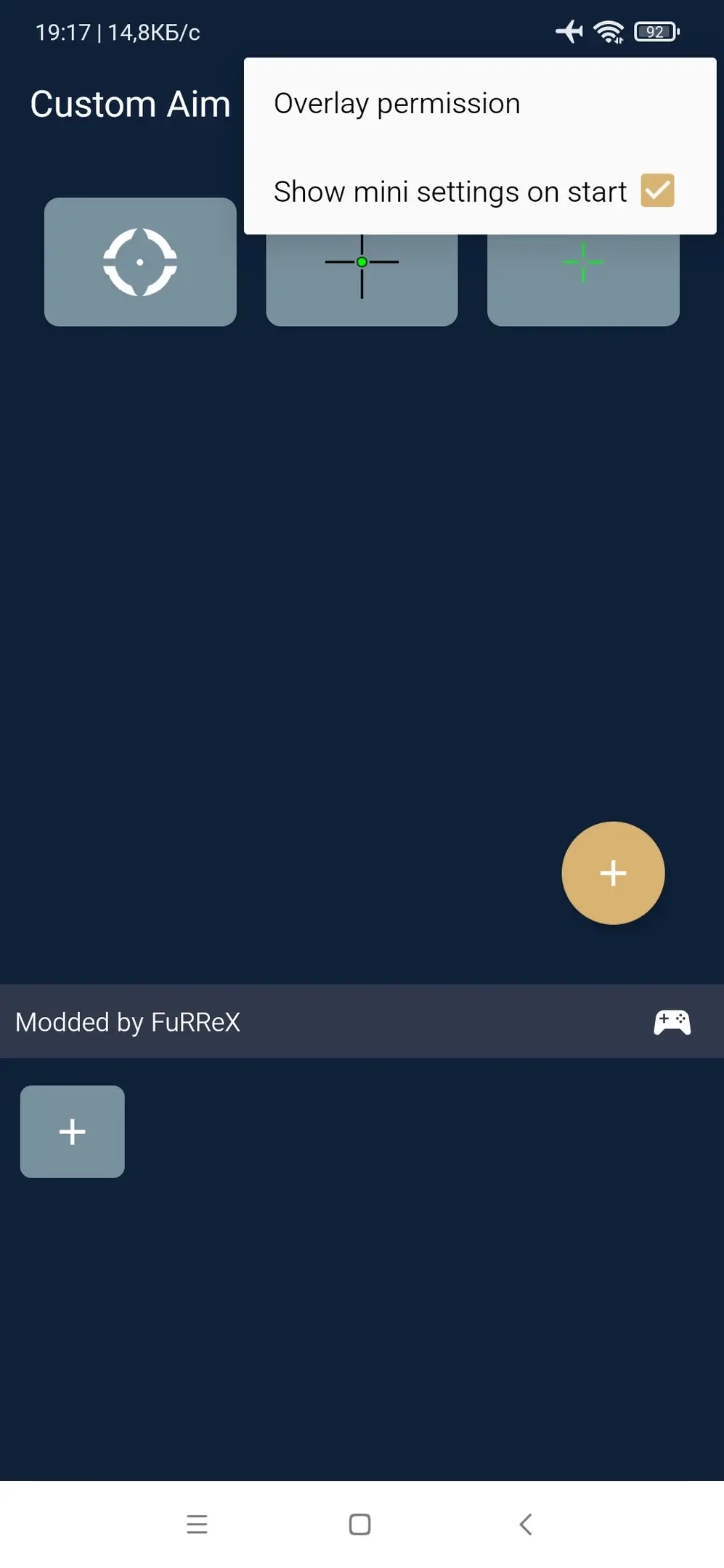Tap the grey plus tile below Modded by FuRReX
Image resolution: width=724 pixels, height=1568 pixels.
(73, 1131)
